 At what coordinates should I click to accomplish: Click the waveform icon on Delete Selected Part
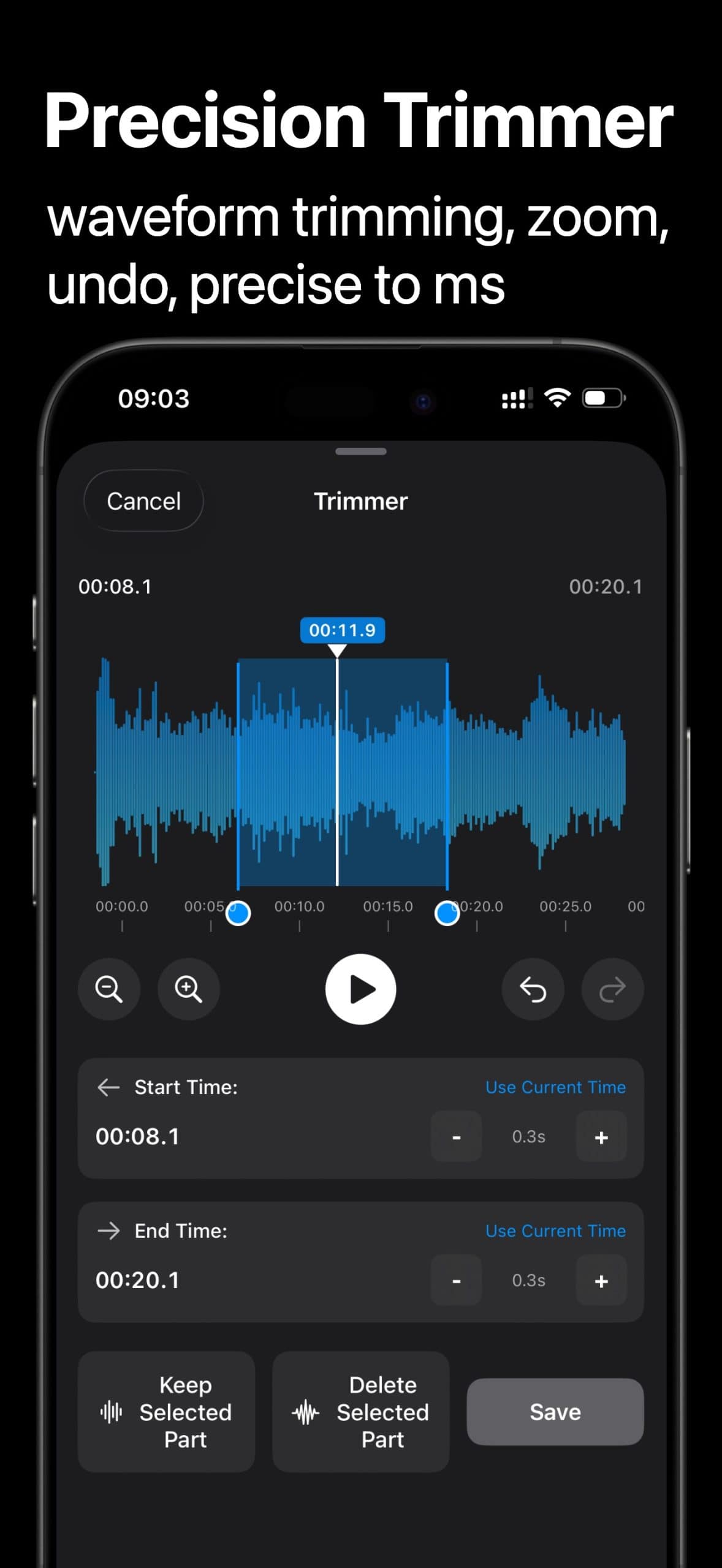click(x=306, y=1413)
